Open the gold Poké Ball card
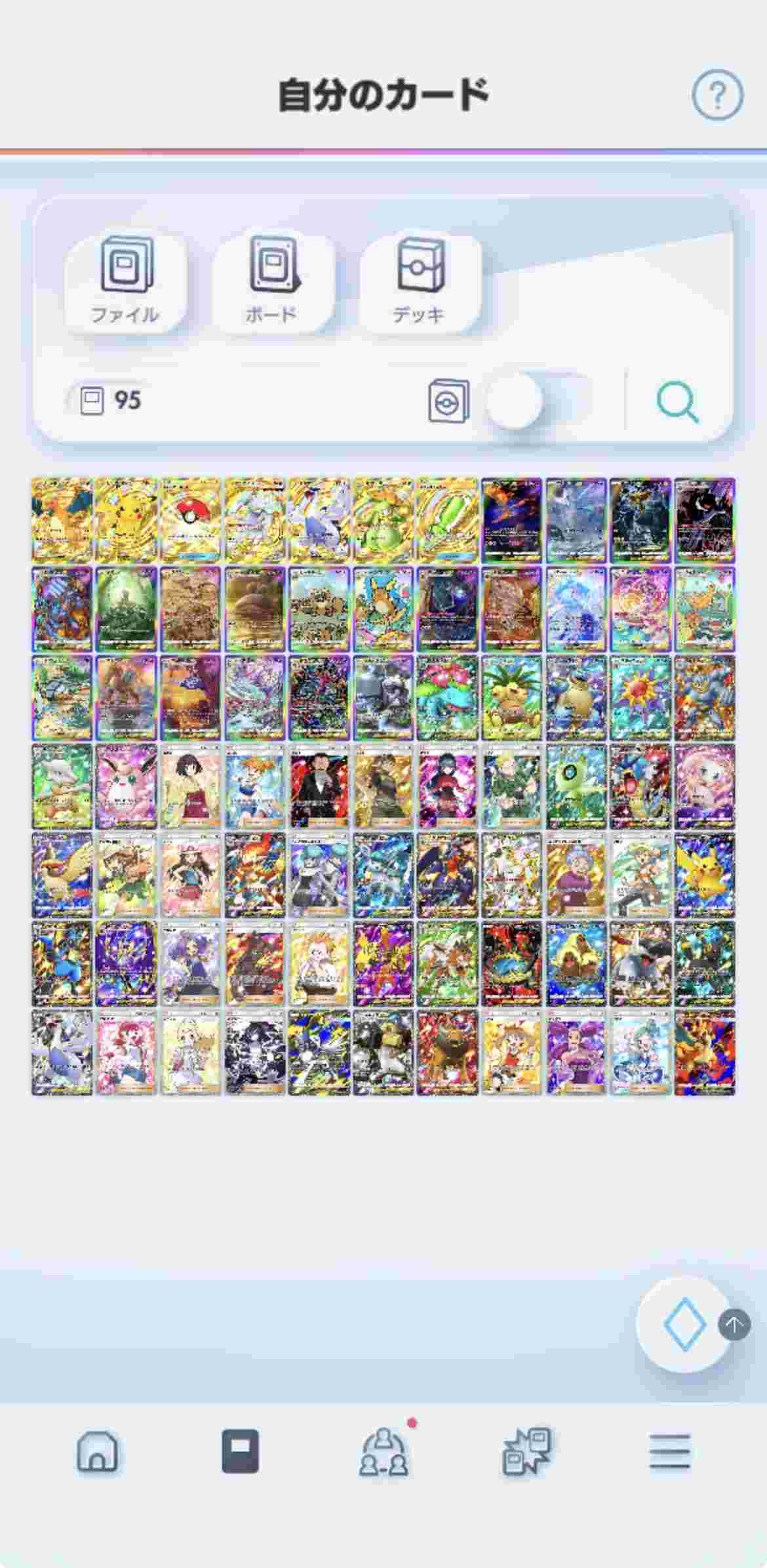The image size is (767, 1568). pos(191,519)
